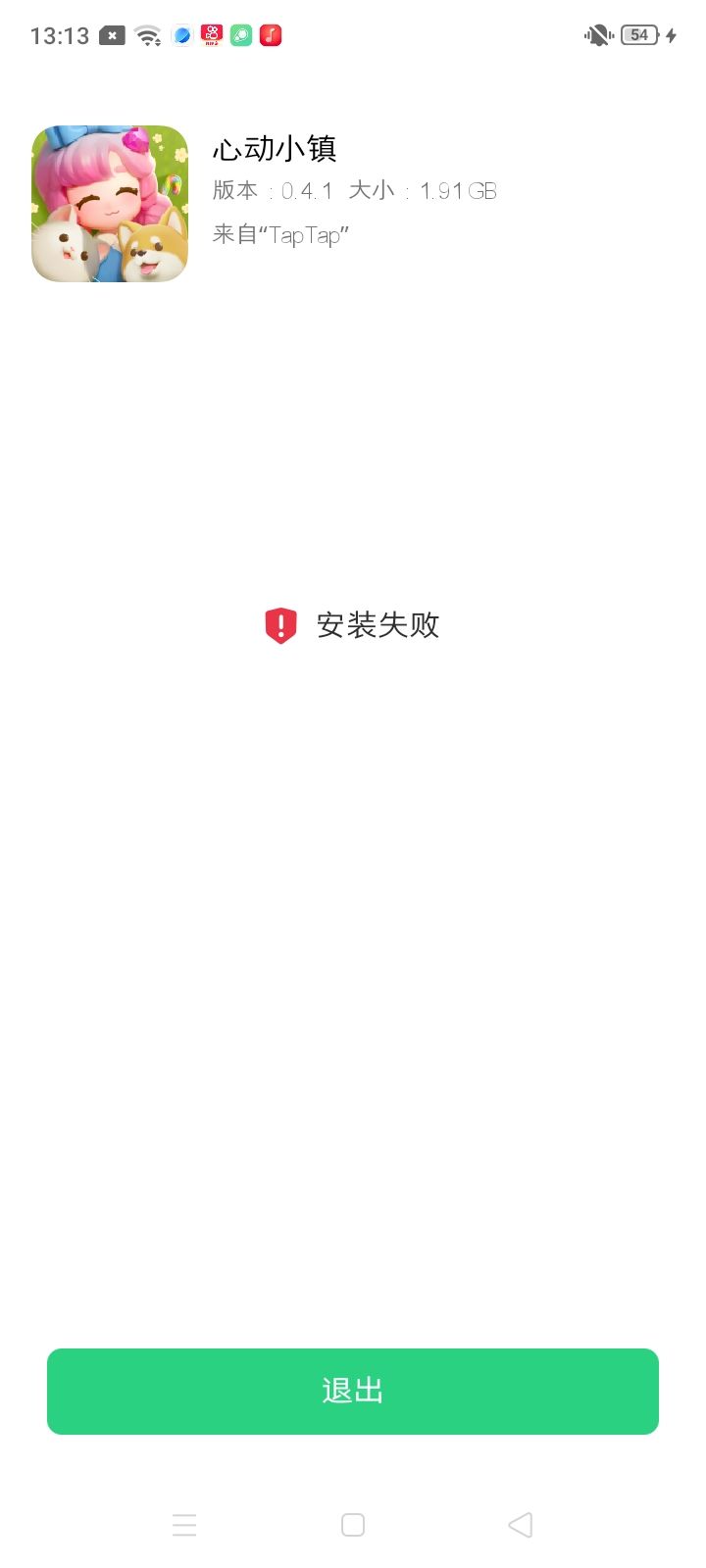Tap the download failed notification icon
The height and width of the screenshot is (1568, 706).
(x=111, y=34)
